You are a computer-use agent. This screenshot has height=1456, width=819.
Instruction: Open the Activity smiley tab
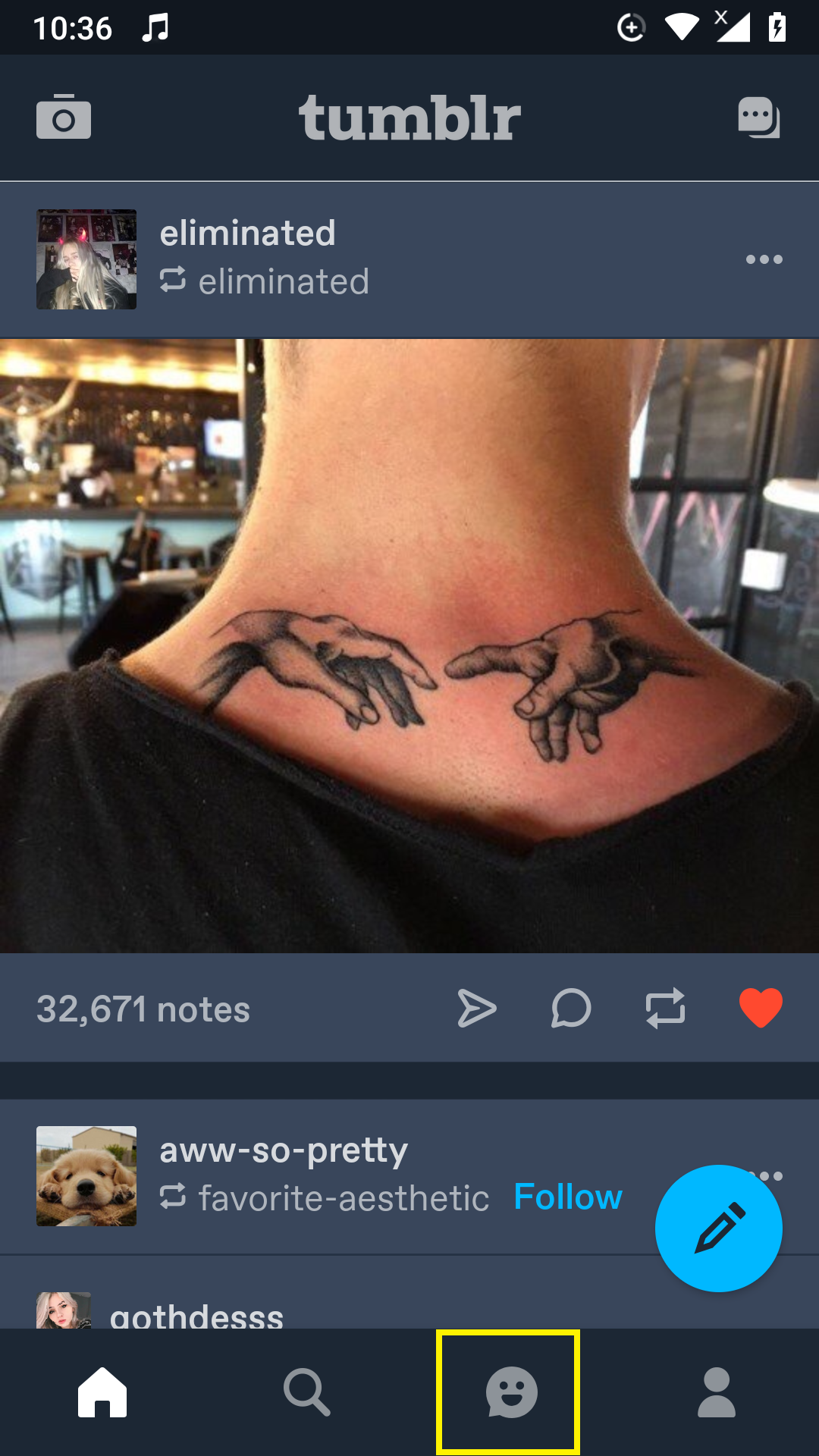[512, 1392]
